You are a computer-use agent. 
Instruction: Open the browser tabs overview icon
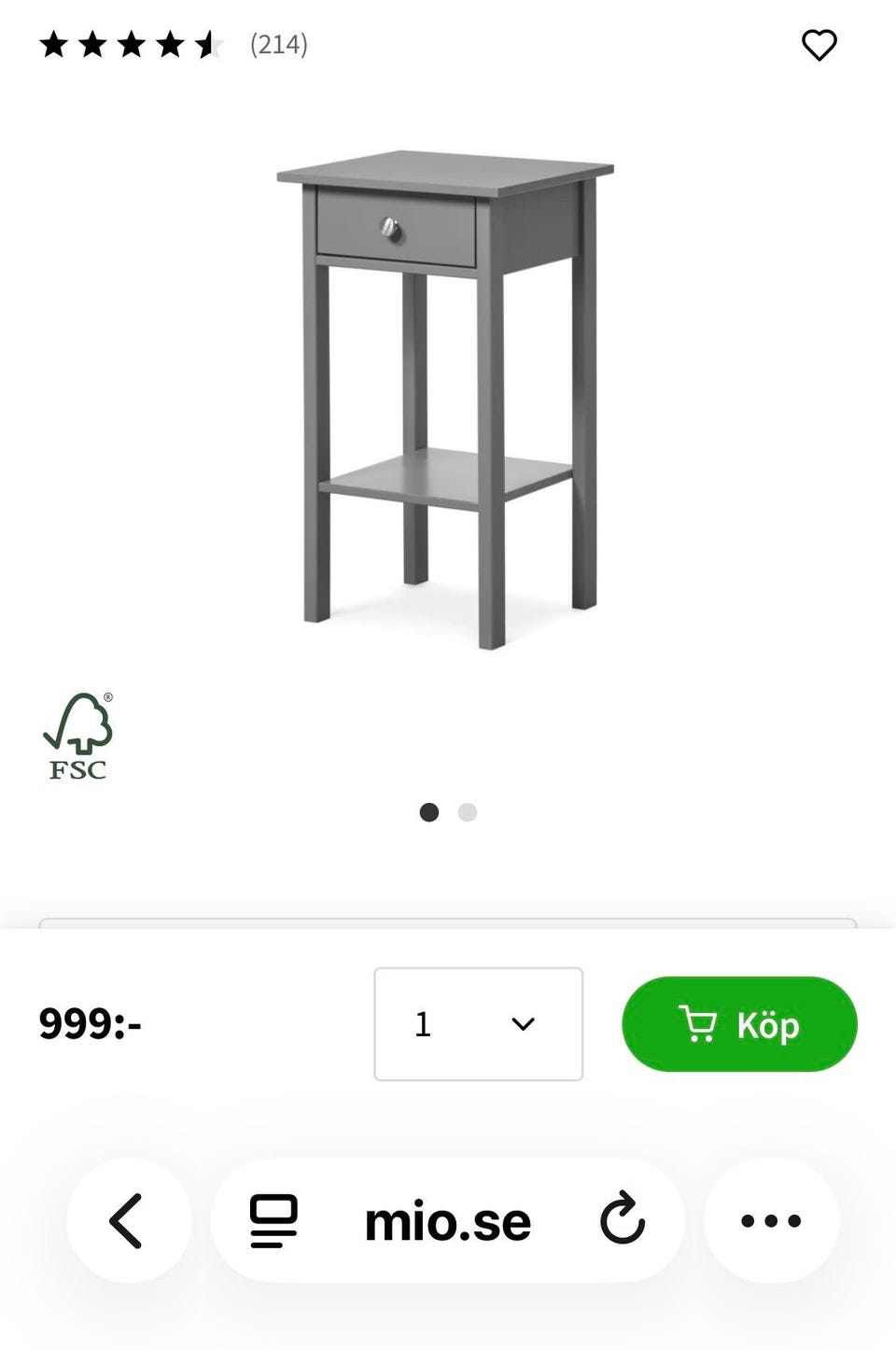pyautogui.click(x=273, y=1220)
